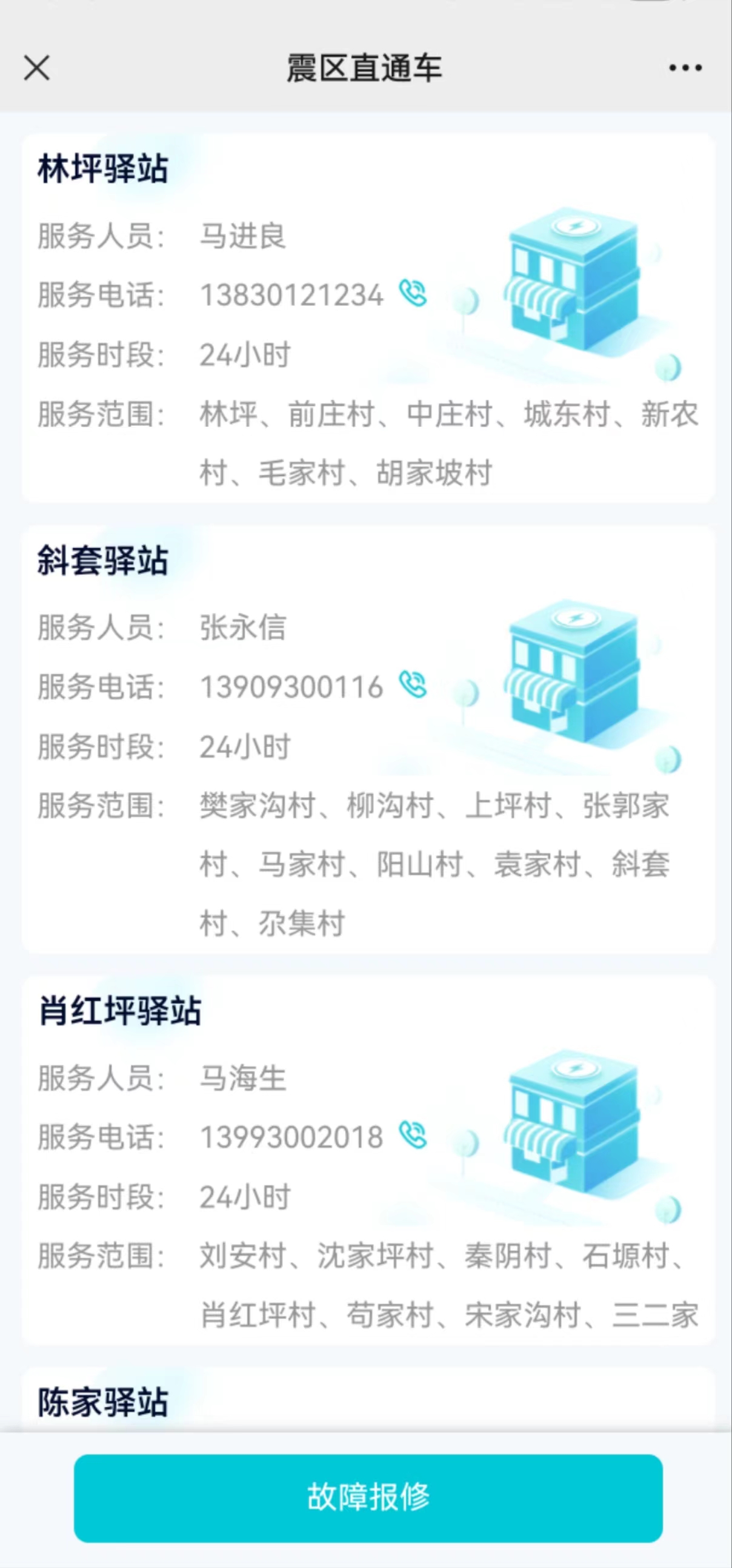Tap the 故障报修 button

click(368, 1498)
